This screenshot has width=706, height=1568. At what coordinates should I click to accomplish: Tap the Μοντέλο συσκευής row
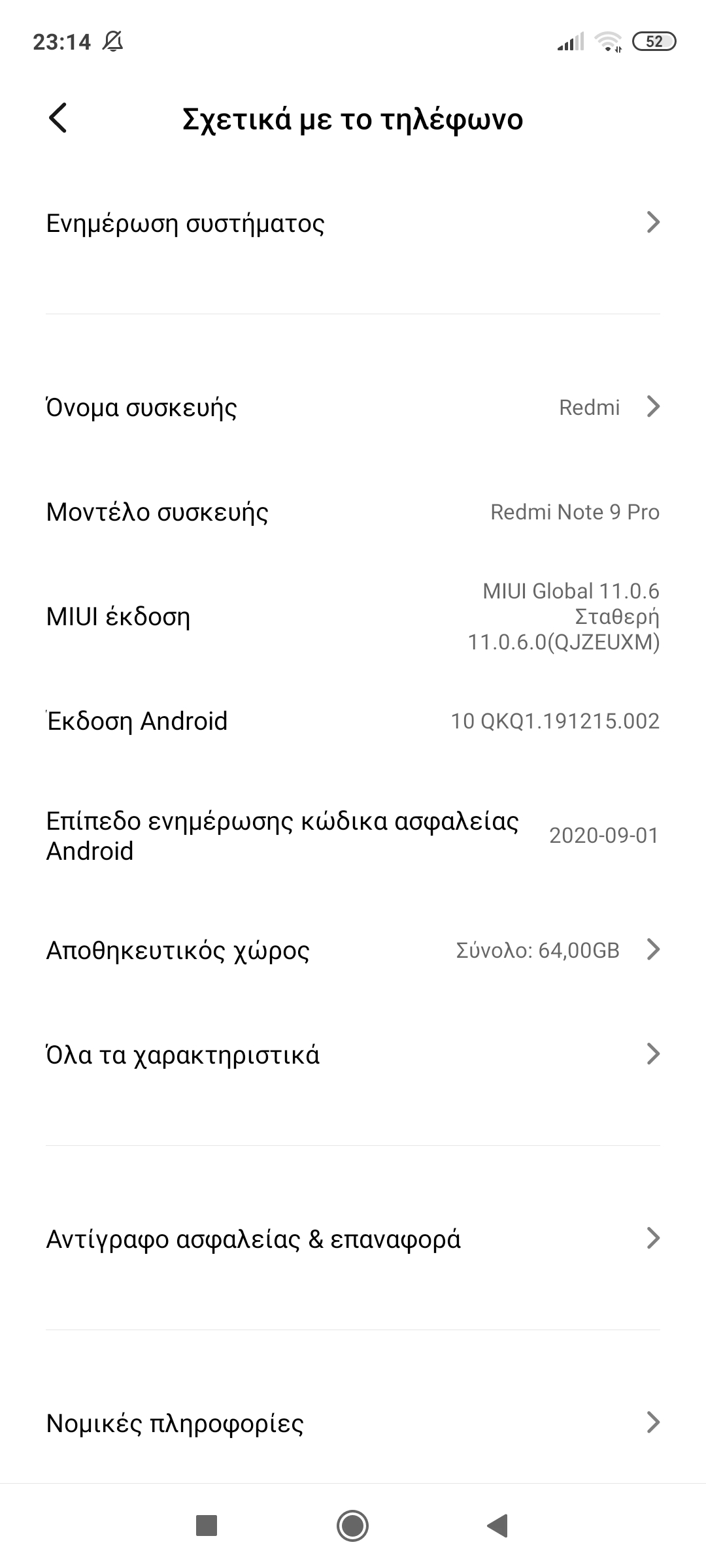pos(353,512)
